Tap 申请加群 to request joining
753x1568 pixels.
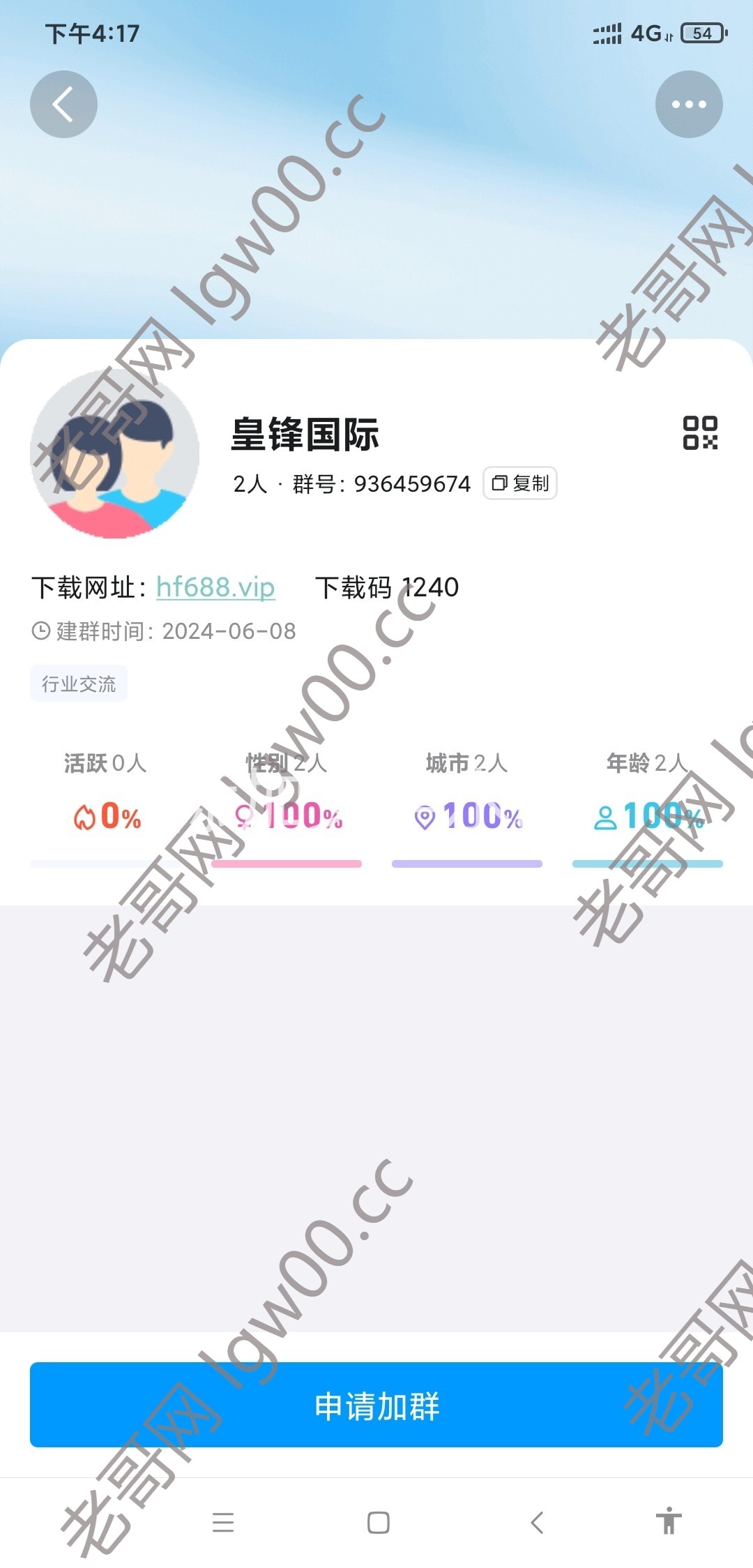376,1405
